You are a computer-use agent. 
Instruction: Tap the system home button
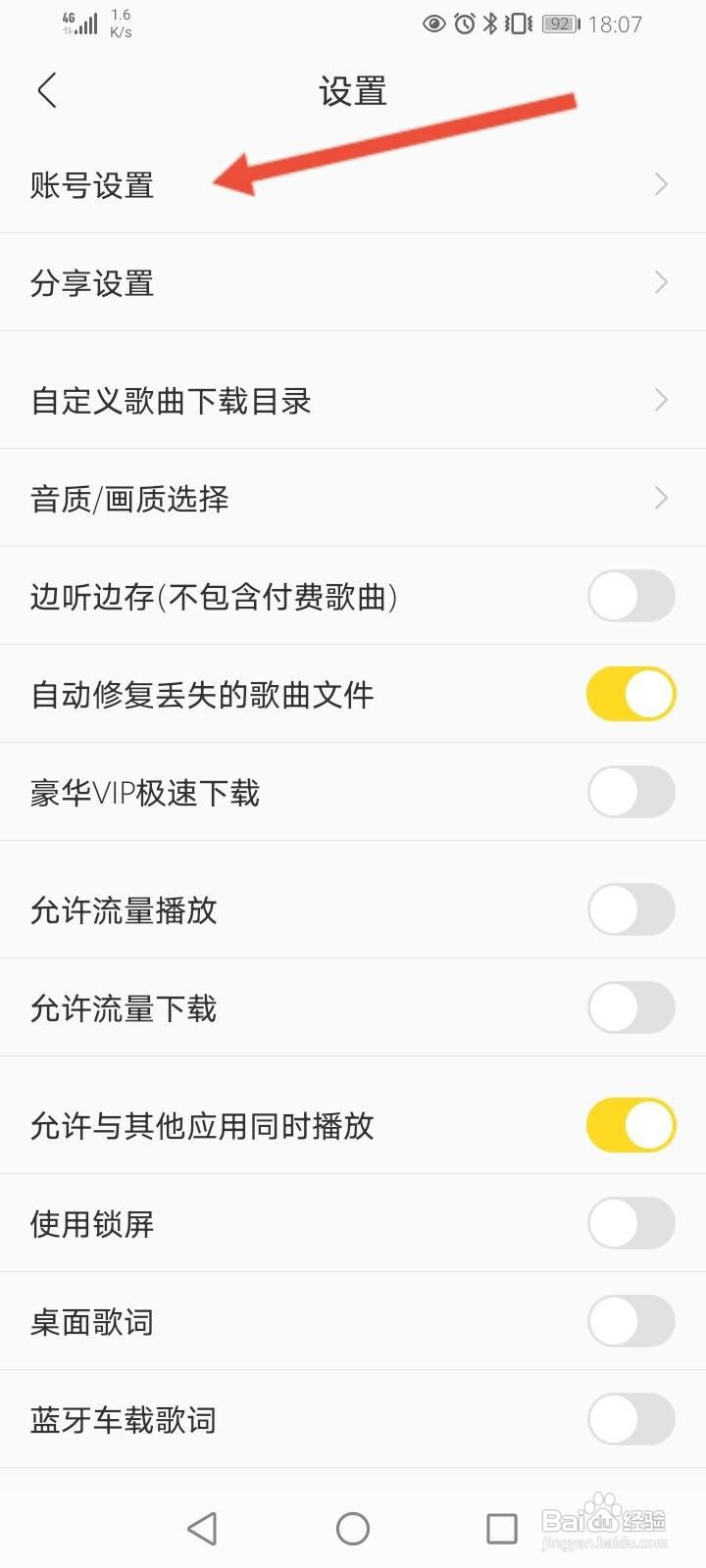pos(353,1528)
